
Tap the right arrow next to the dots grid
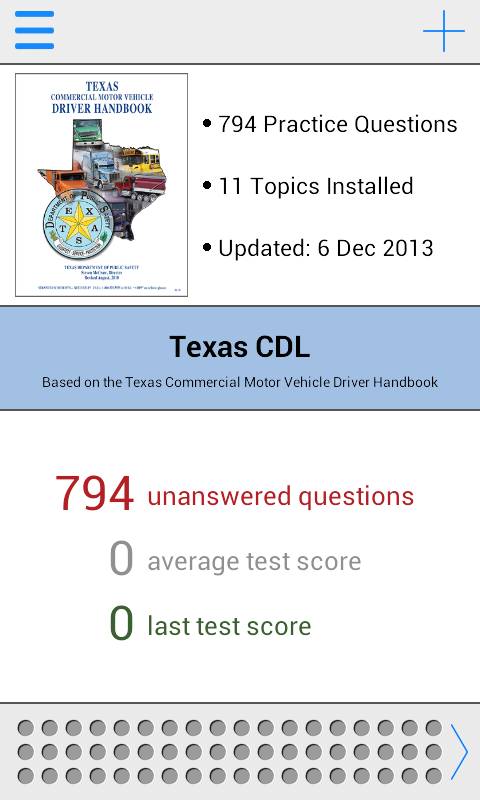pos(459,752)
